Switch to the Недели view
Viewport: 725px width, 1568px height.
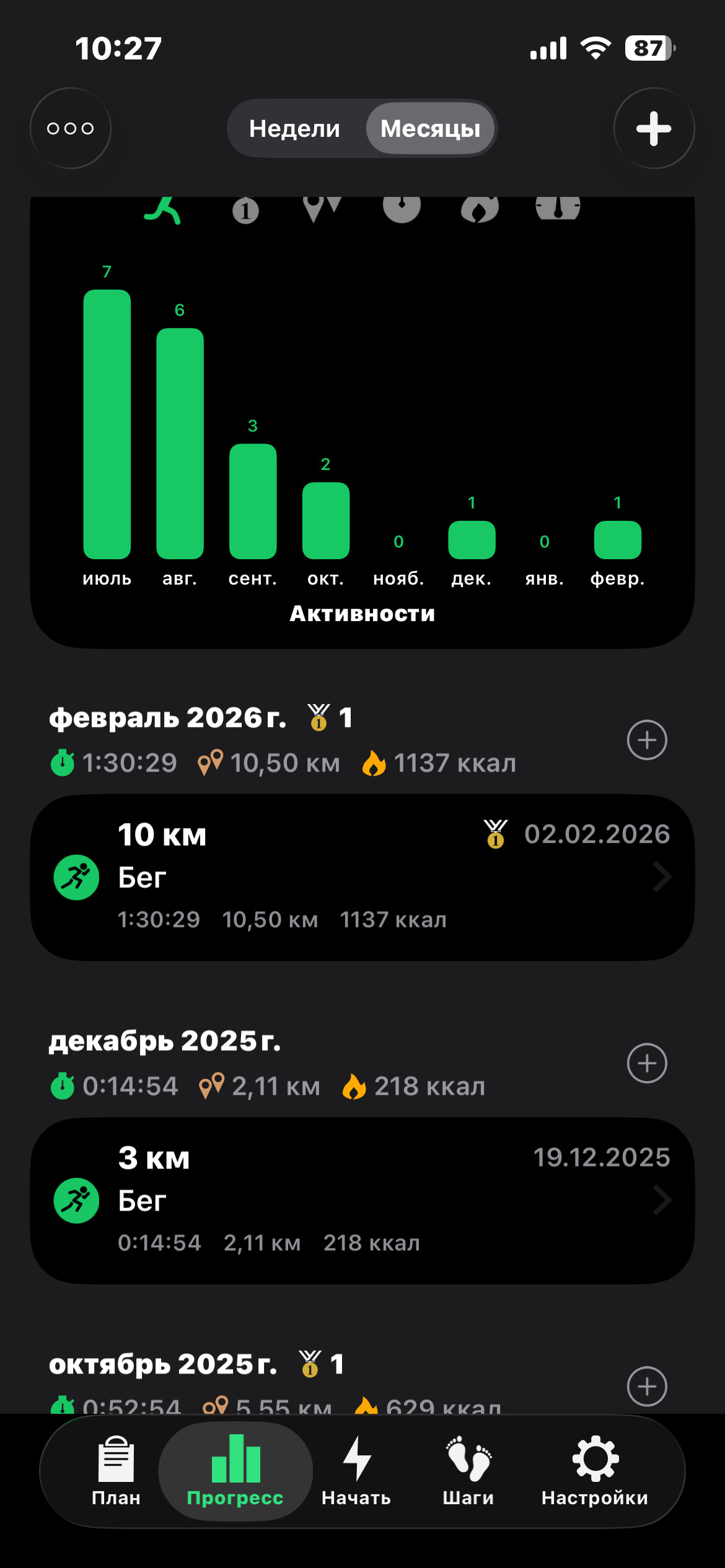(x=295, y=128)
